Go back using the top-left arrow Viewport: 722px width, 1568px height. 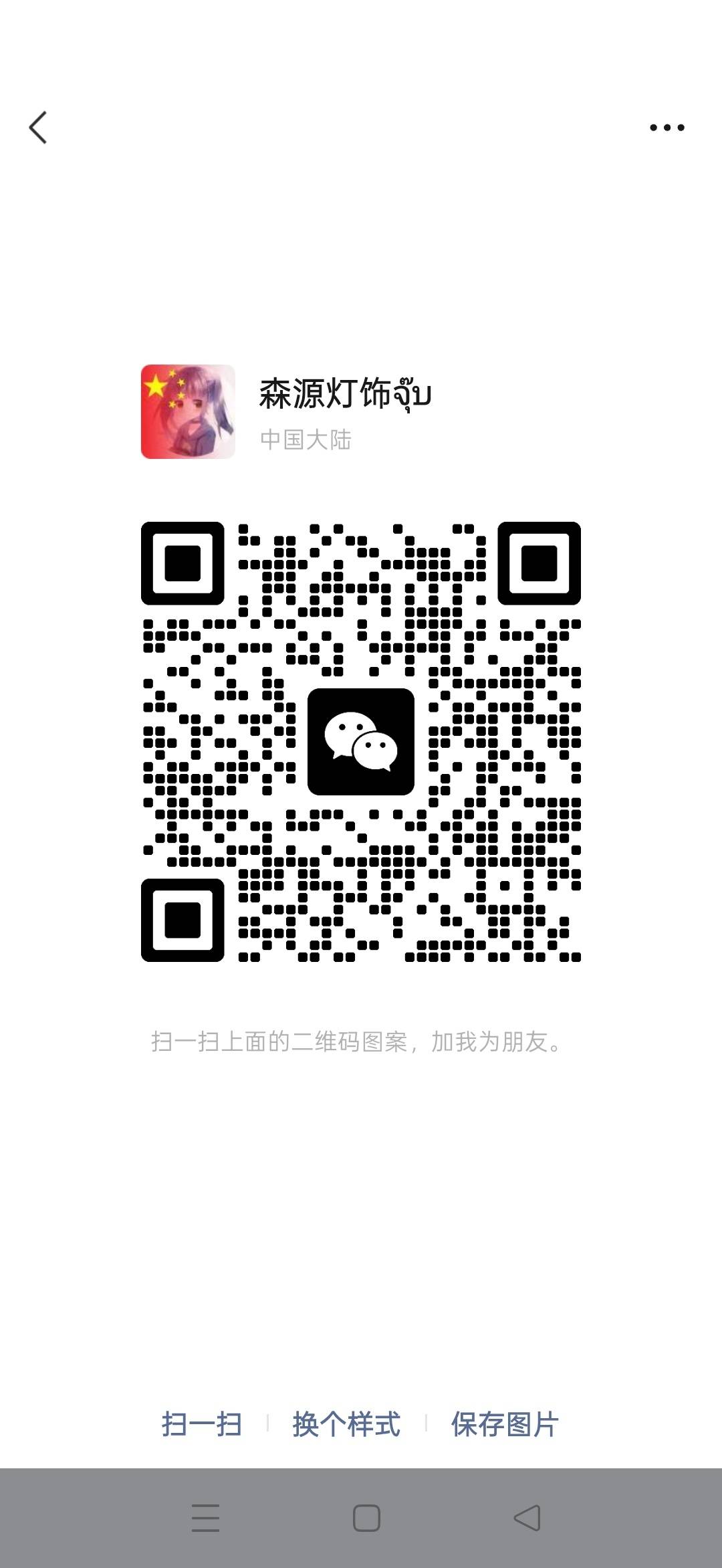[x=38, y=127]
